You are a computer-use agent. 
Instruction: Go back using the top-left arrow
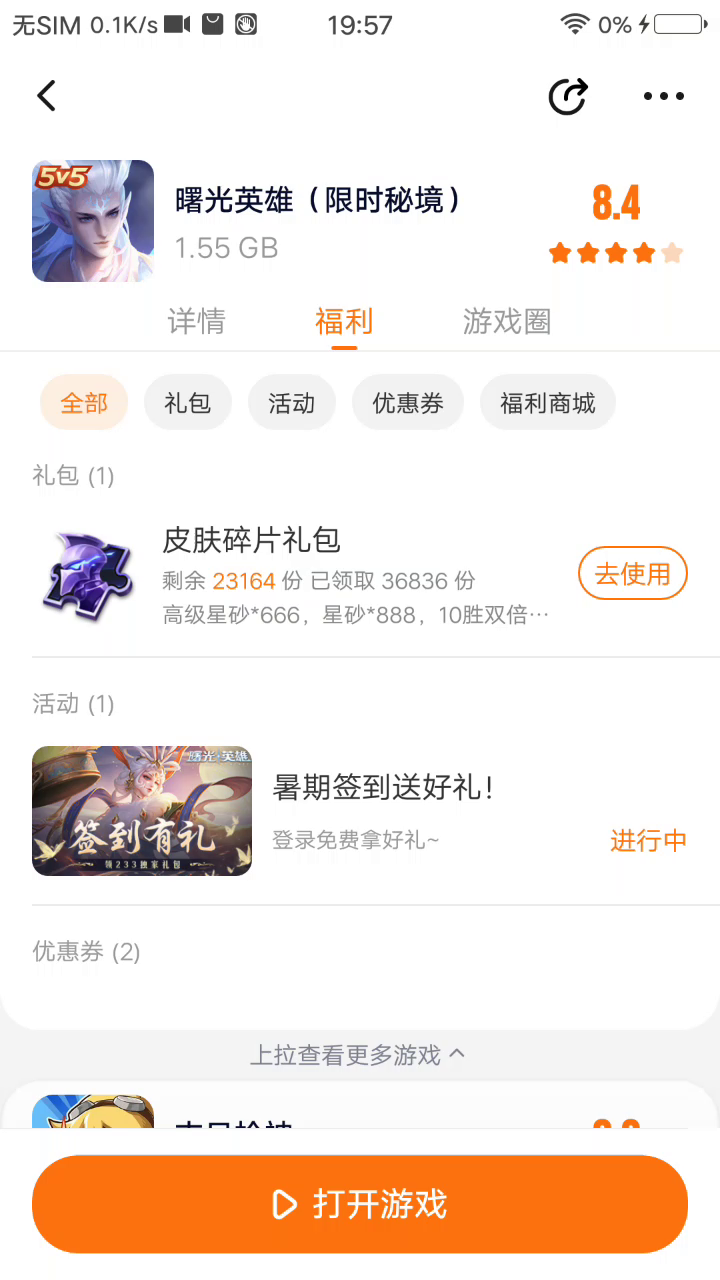pyautogui.click(x=46, y=96)
